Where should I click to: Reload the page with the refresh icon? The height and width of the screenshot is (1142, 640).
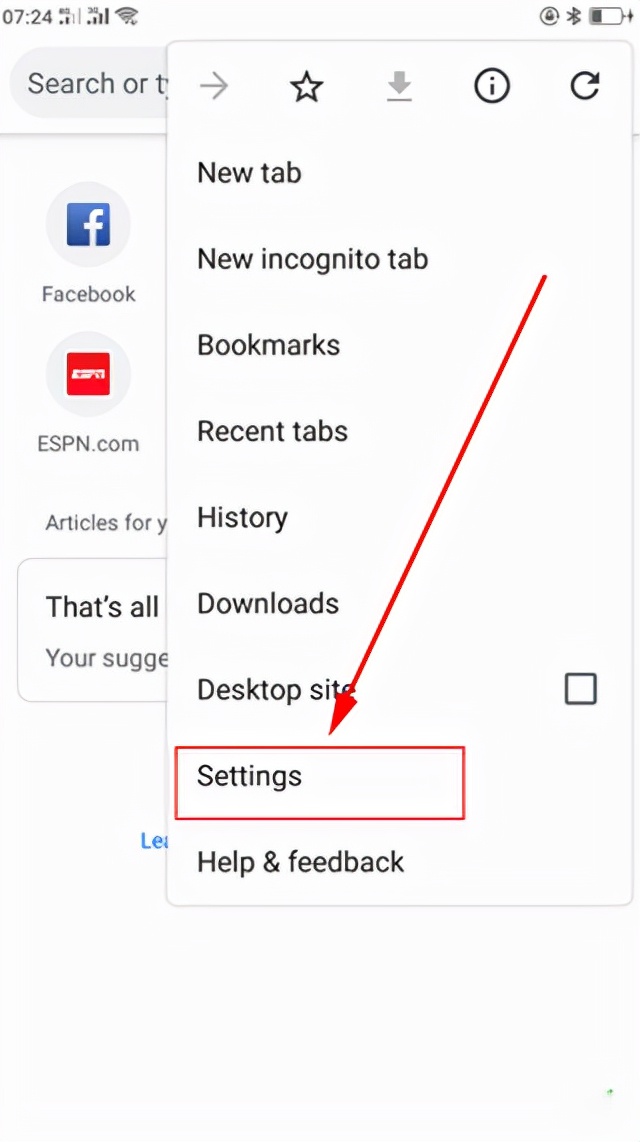(584, 87)
